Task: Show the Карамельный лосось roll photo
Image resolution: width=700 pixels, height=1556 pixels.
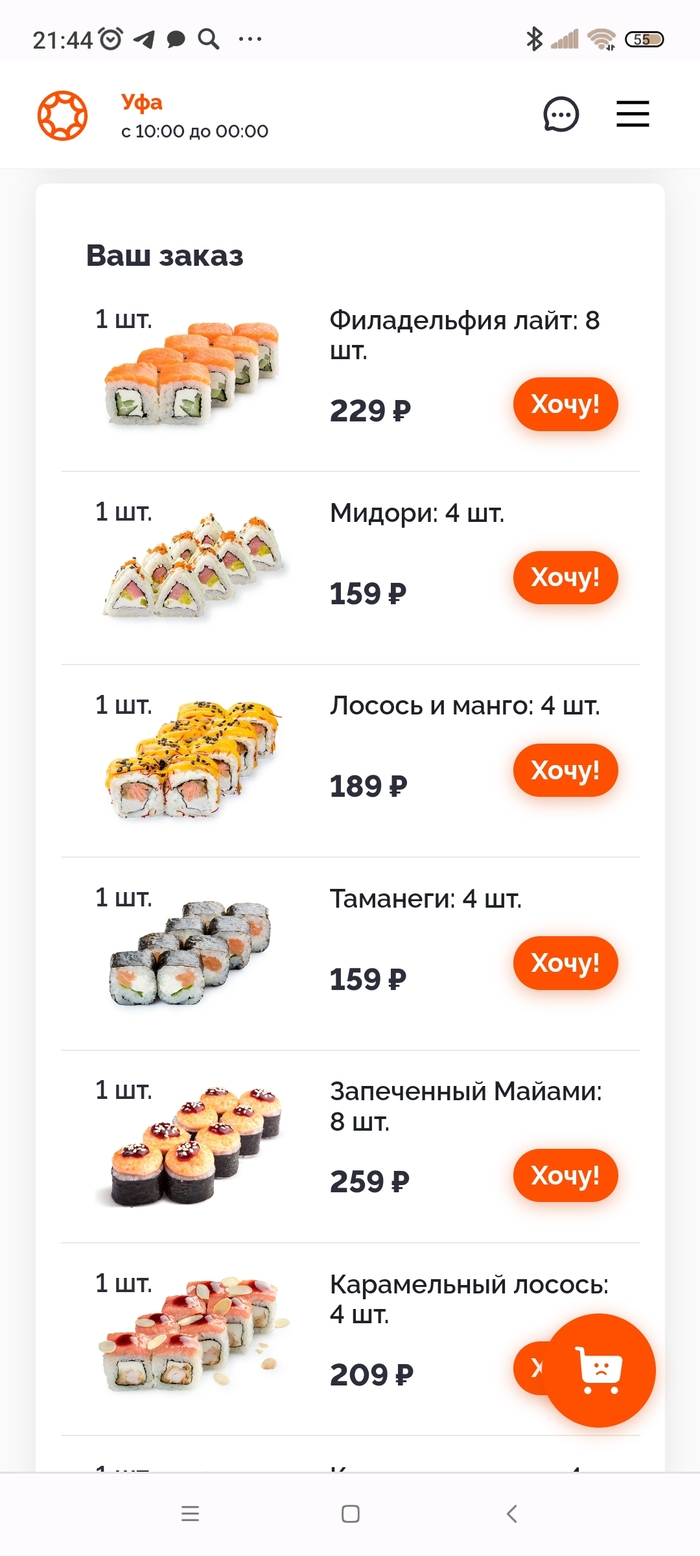Action: [x=193, y=1335]
